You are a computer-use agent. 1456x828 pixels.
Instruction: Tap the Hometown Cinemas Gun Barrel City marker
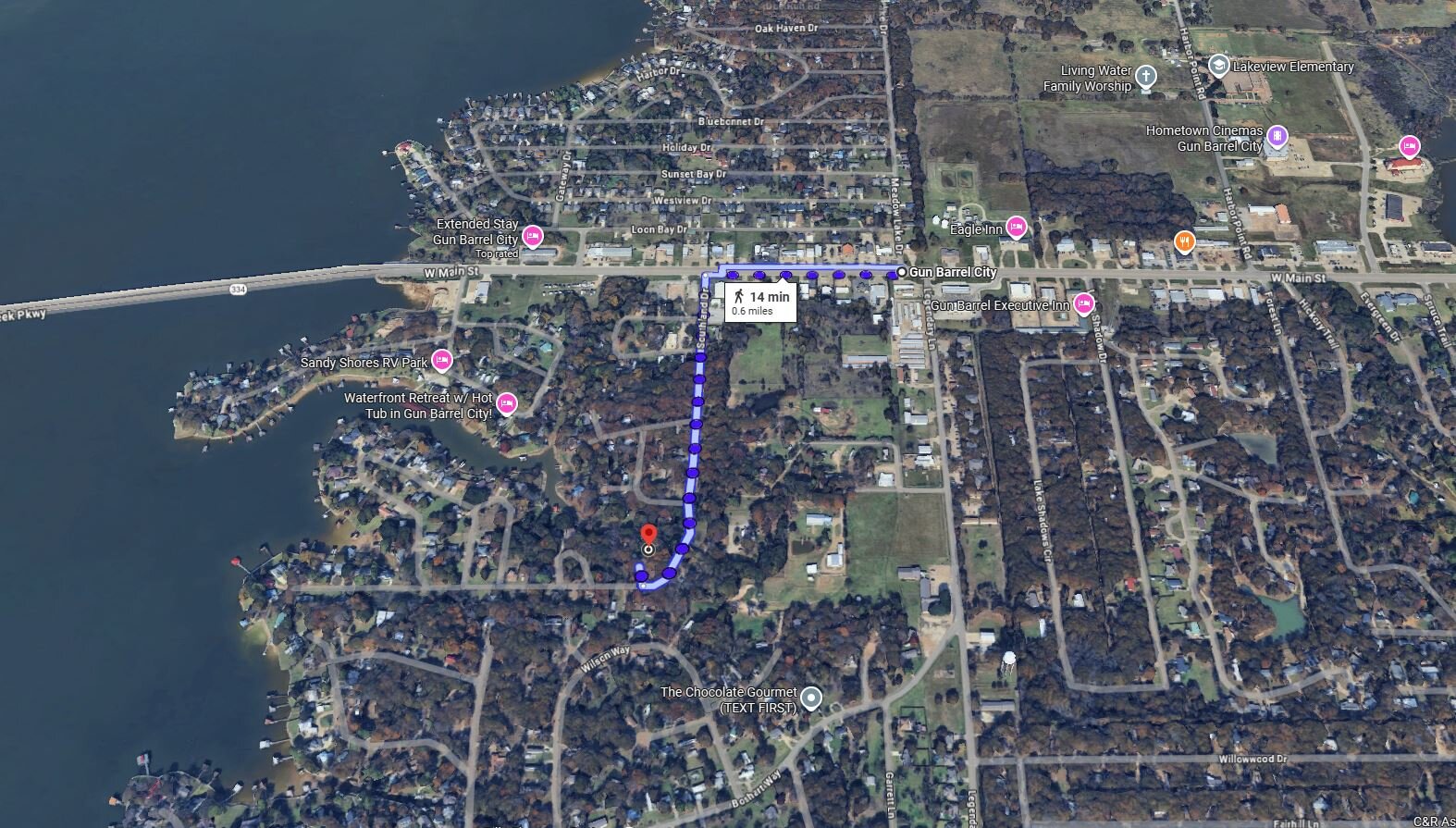1277,137
